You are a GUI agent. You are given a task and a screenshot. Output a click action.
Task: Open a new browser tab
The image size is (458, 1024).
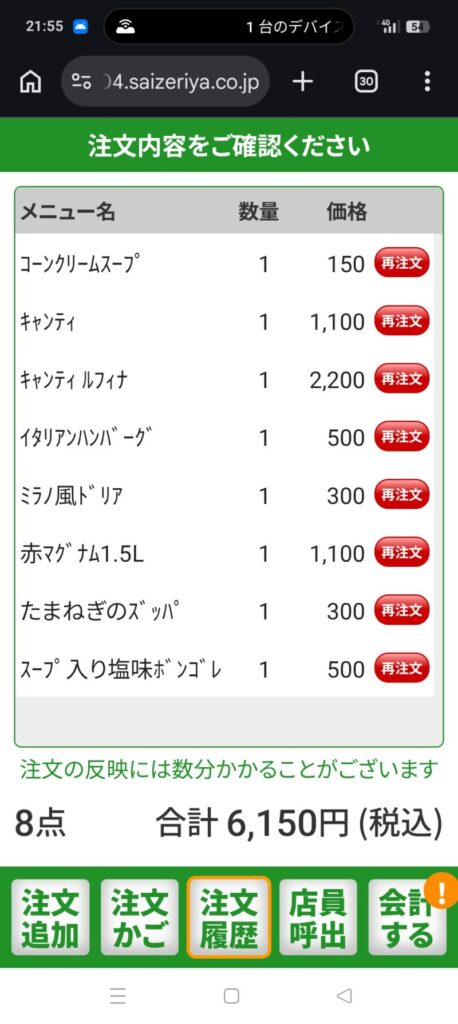coord(303,82)
